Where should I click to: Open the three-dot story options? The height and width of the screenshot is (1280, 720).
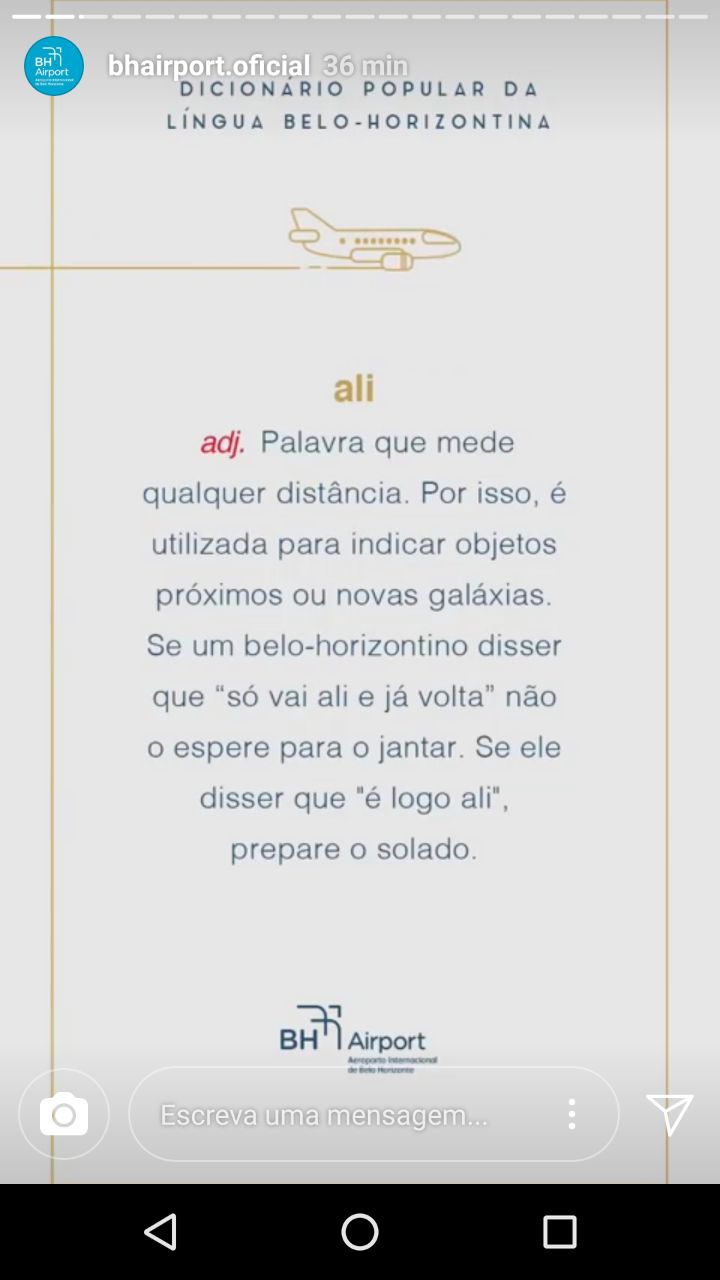click(571, 1114)
